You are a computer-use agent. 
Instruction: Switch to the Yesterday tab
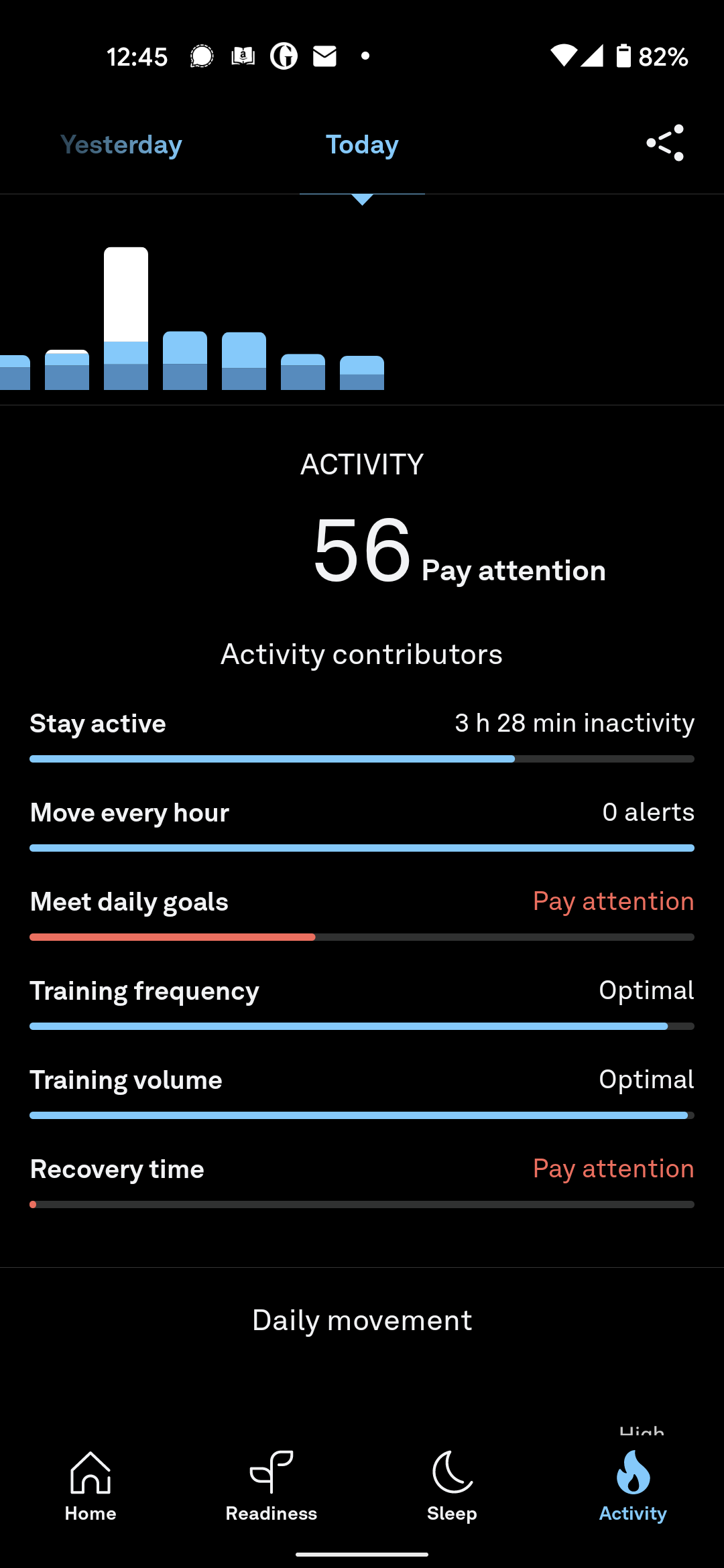point(121,145)
